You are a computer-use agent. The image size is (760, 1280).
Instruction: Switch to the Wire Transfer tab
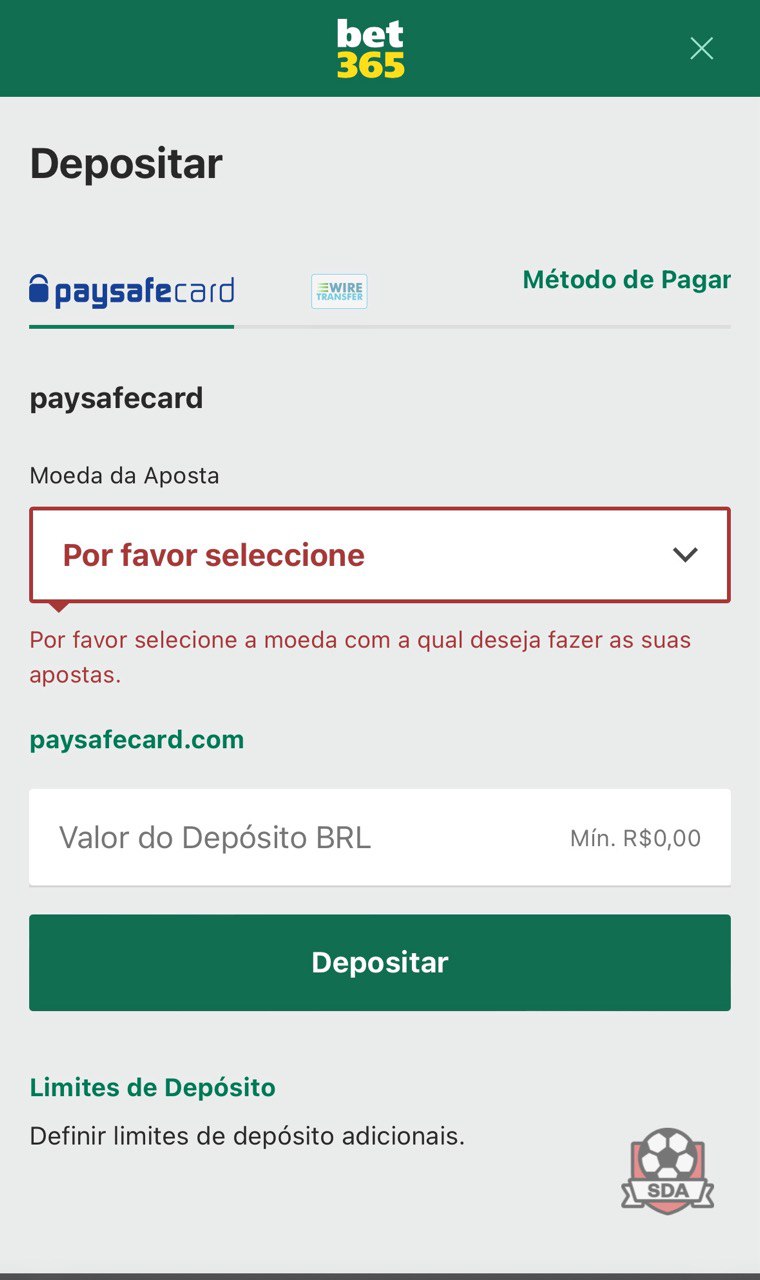[339, 291]
